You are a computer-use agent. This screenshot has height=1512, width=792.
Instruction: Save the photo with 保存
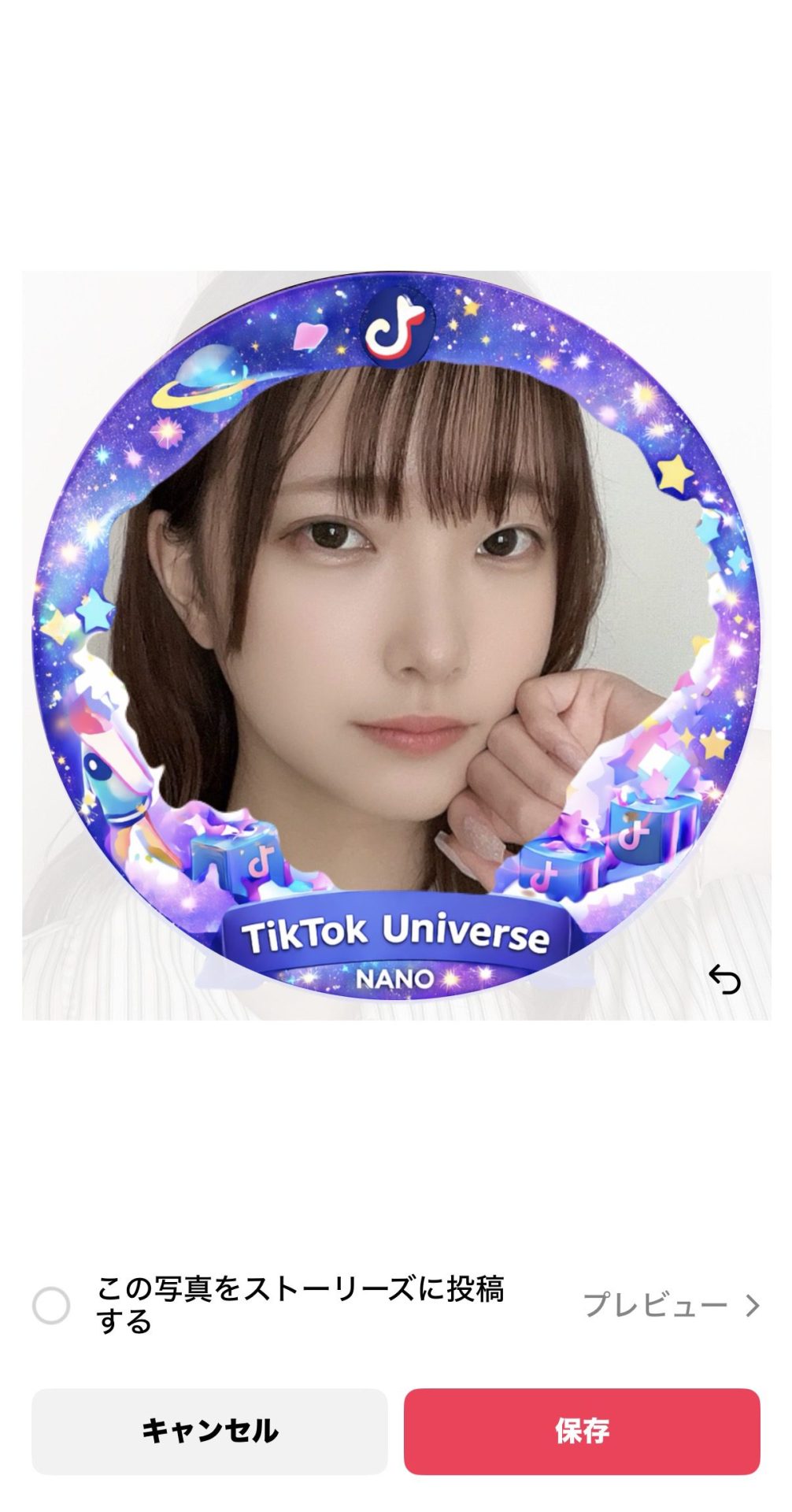tap(582, 1431)
